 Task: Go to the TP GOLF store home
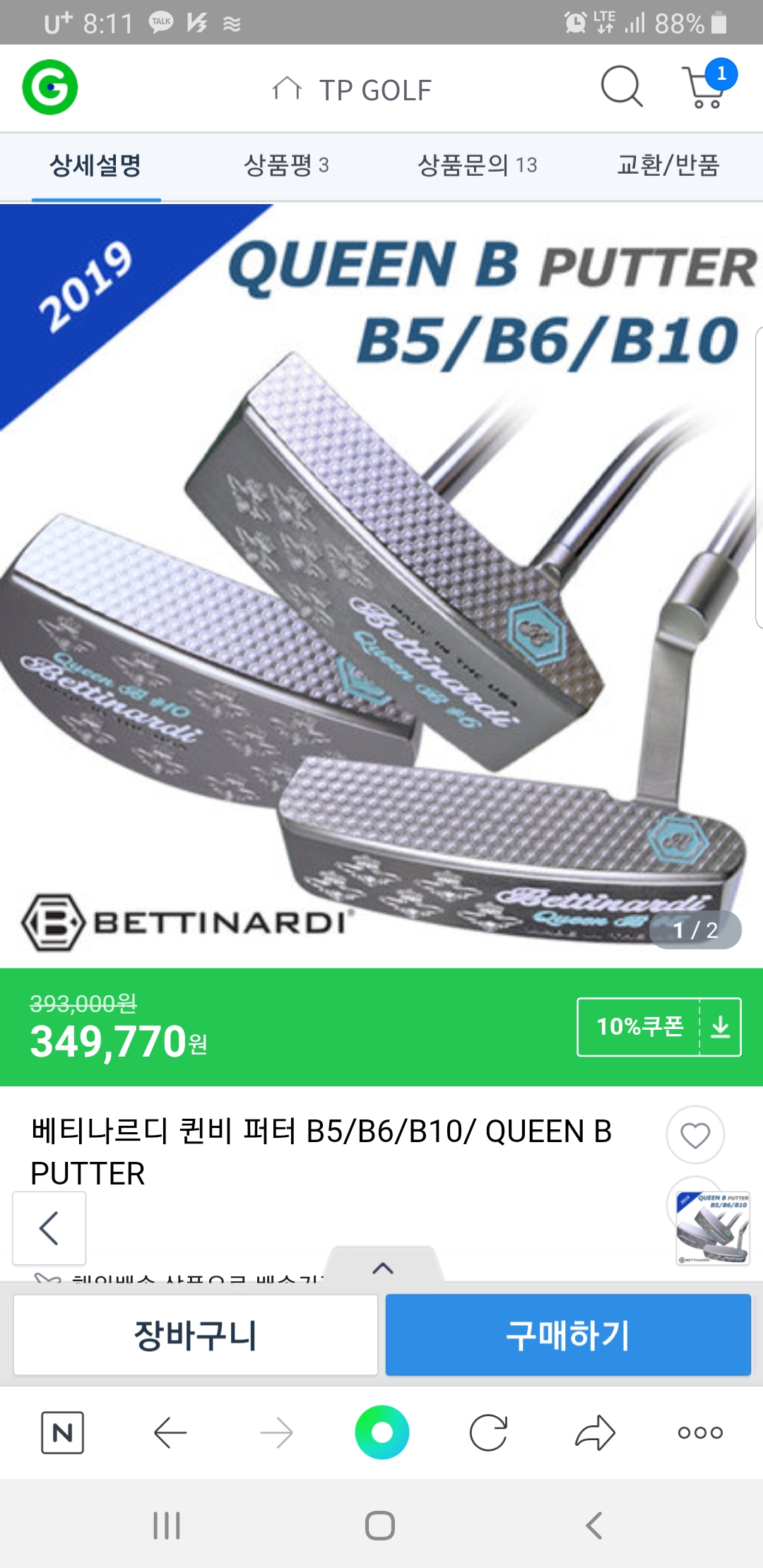(x=352, y=90)
